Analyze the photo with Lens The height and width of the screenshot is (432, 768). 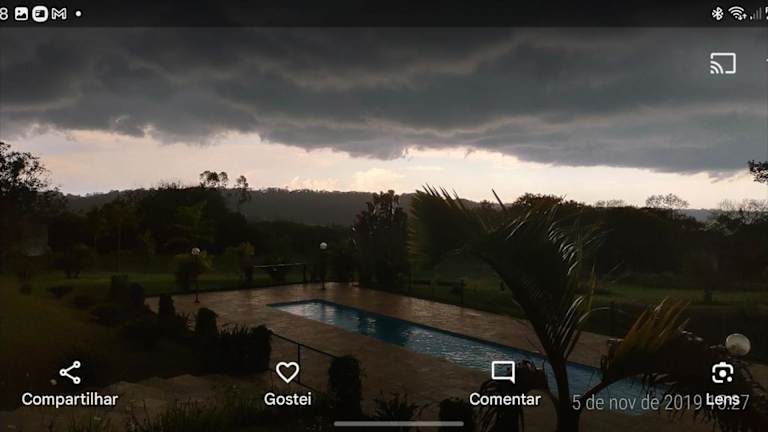[722, 383]
